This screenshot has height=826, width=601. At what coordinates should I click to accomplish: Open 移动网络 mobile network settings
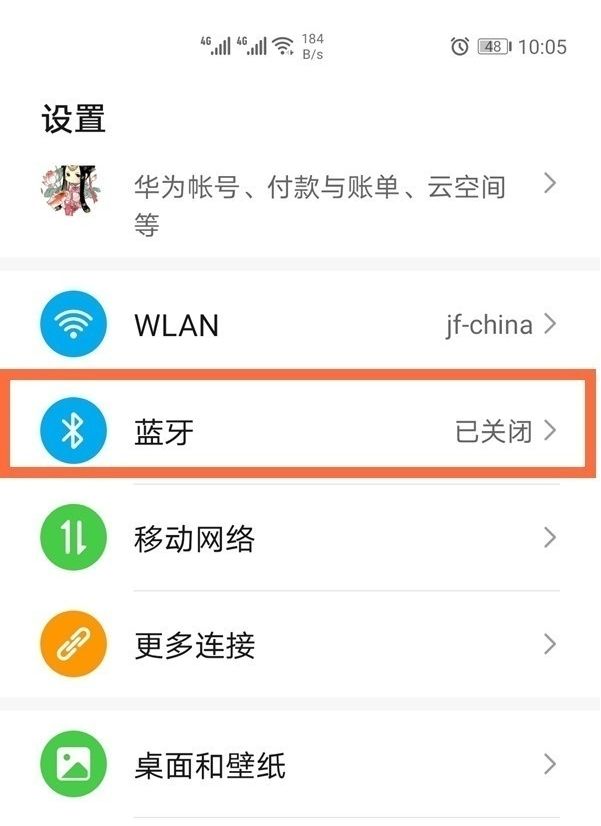(x=300, y=539)
